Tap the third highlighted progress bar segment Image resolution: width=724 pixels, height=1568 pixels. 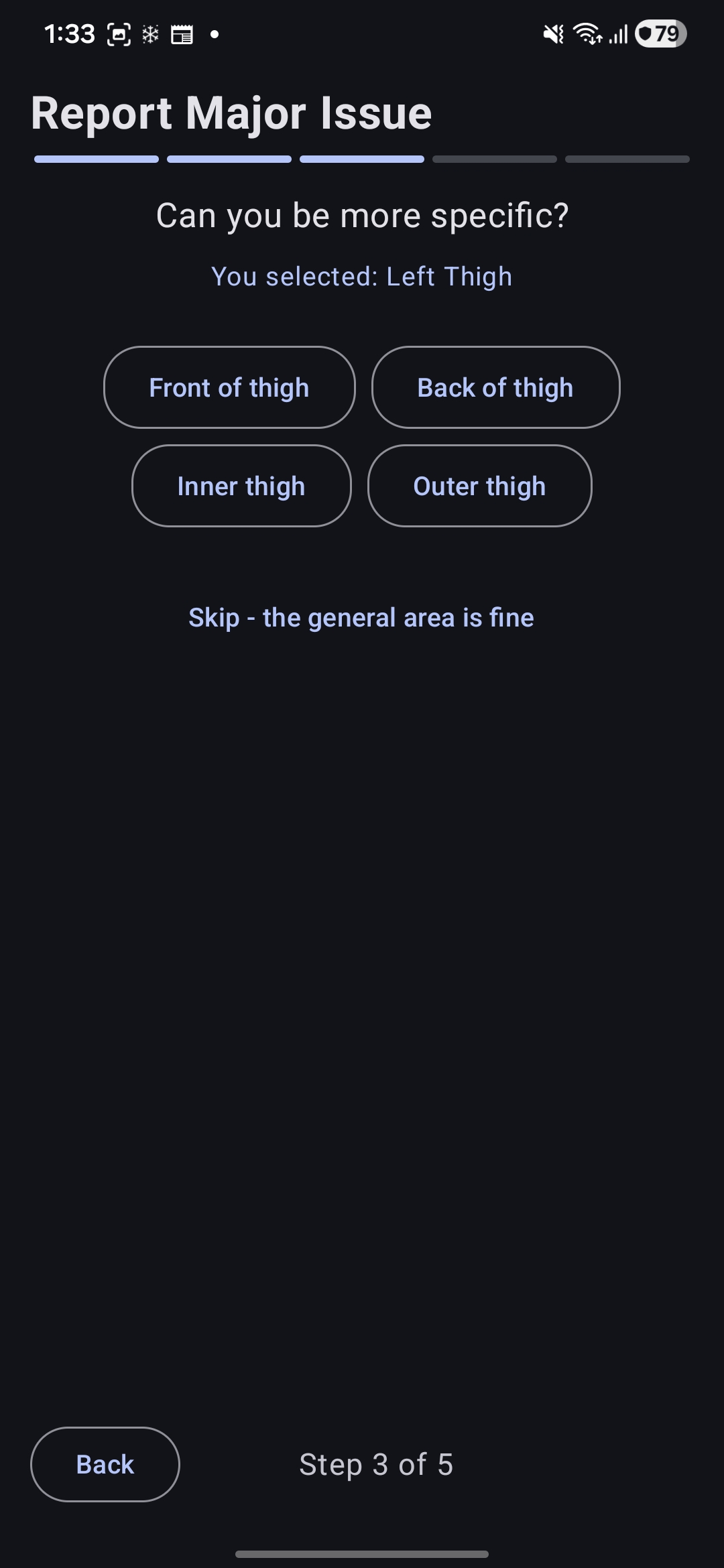coord(361,159)
